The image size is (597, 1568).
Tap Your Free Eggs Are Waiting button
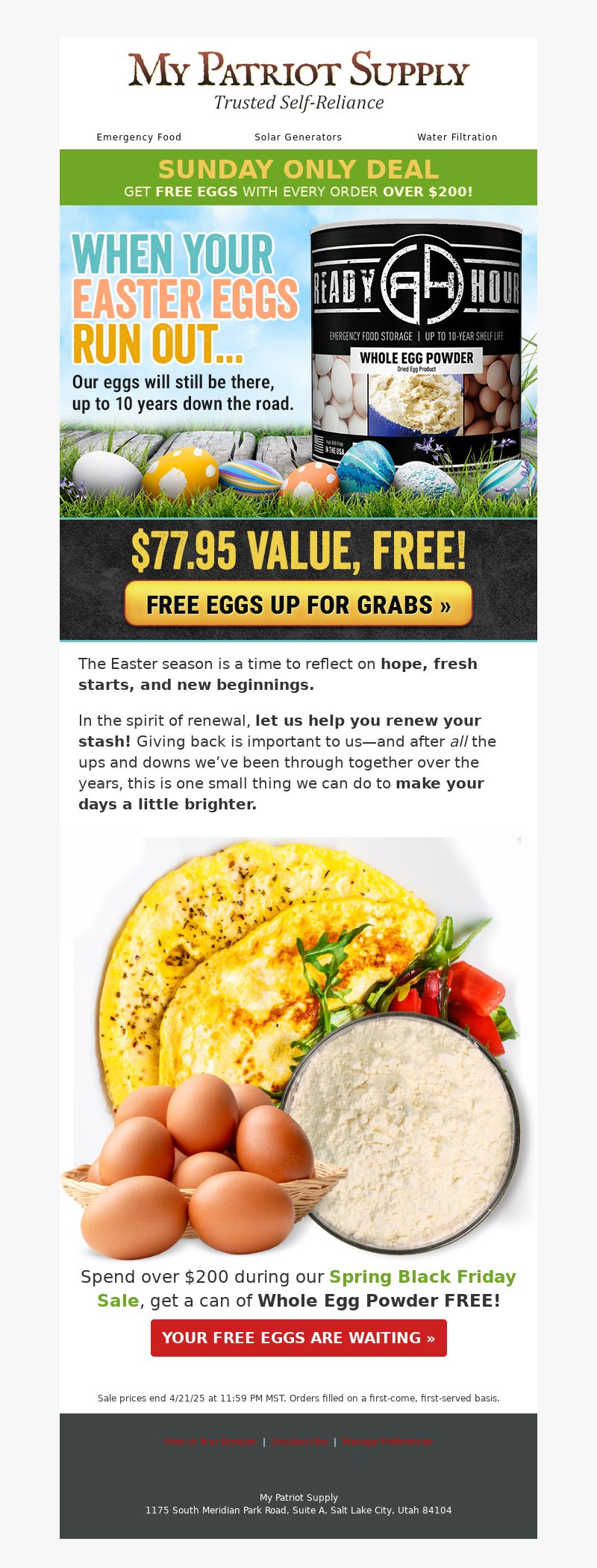(x=298, y=1338)
